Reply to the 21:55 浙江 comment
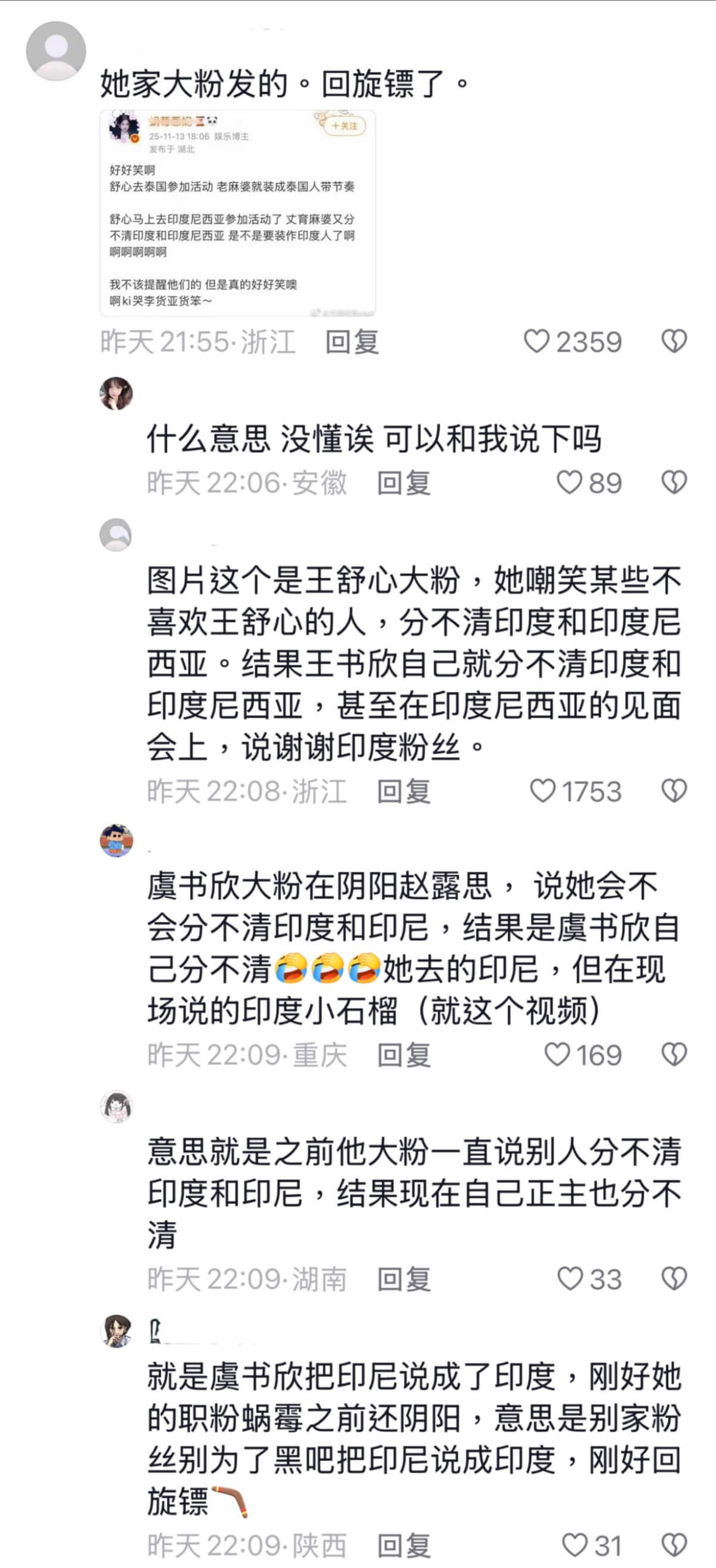Viewport: 716px width, 1568px height. pyautogui.click(x=352, y=342)
